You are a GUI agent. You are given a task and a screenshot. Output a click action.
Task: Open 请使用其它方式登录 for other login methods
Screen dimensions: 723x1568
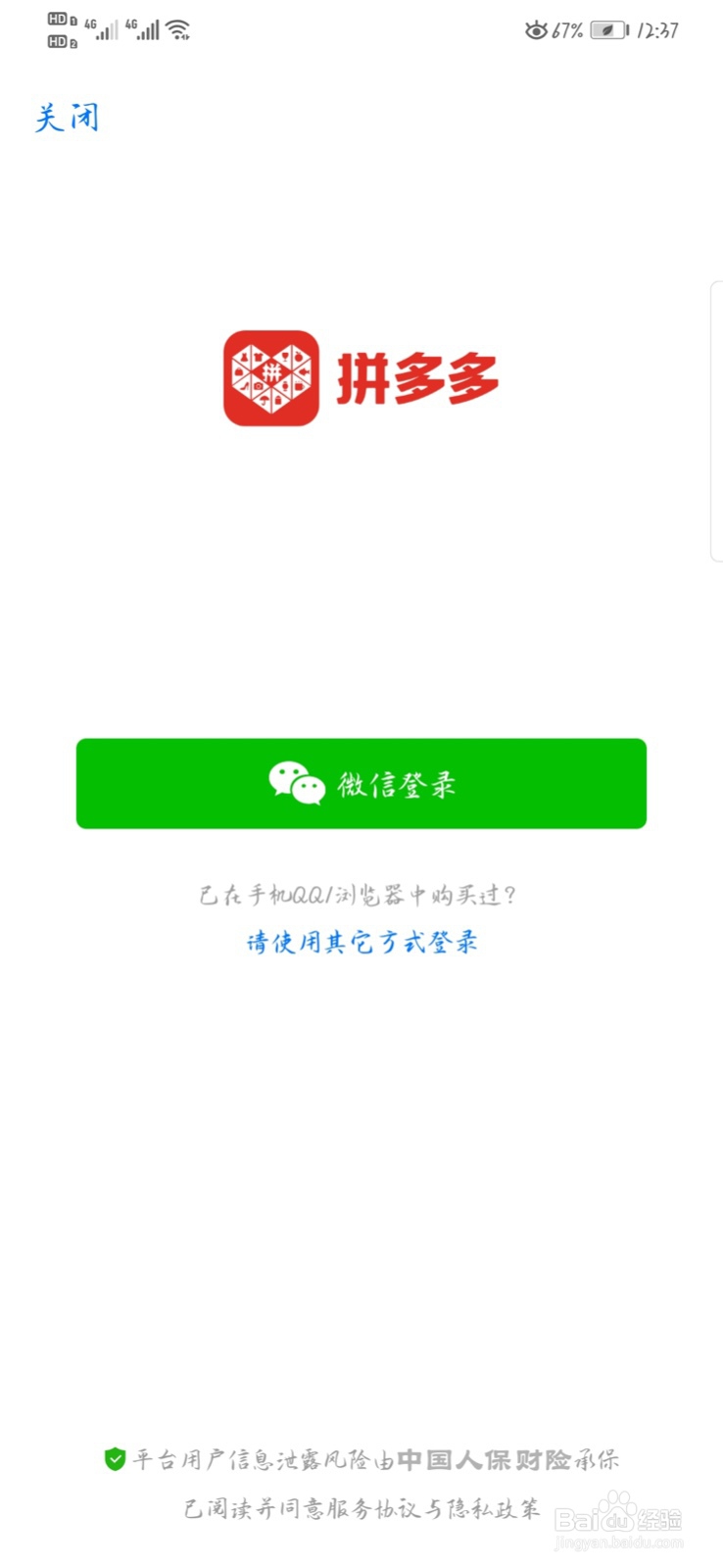pos(361,941)
